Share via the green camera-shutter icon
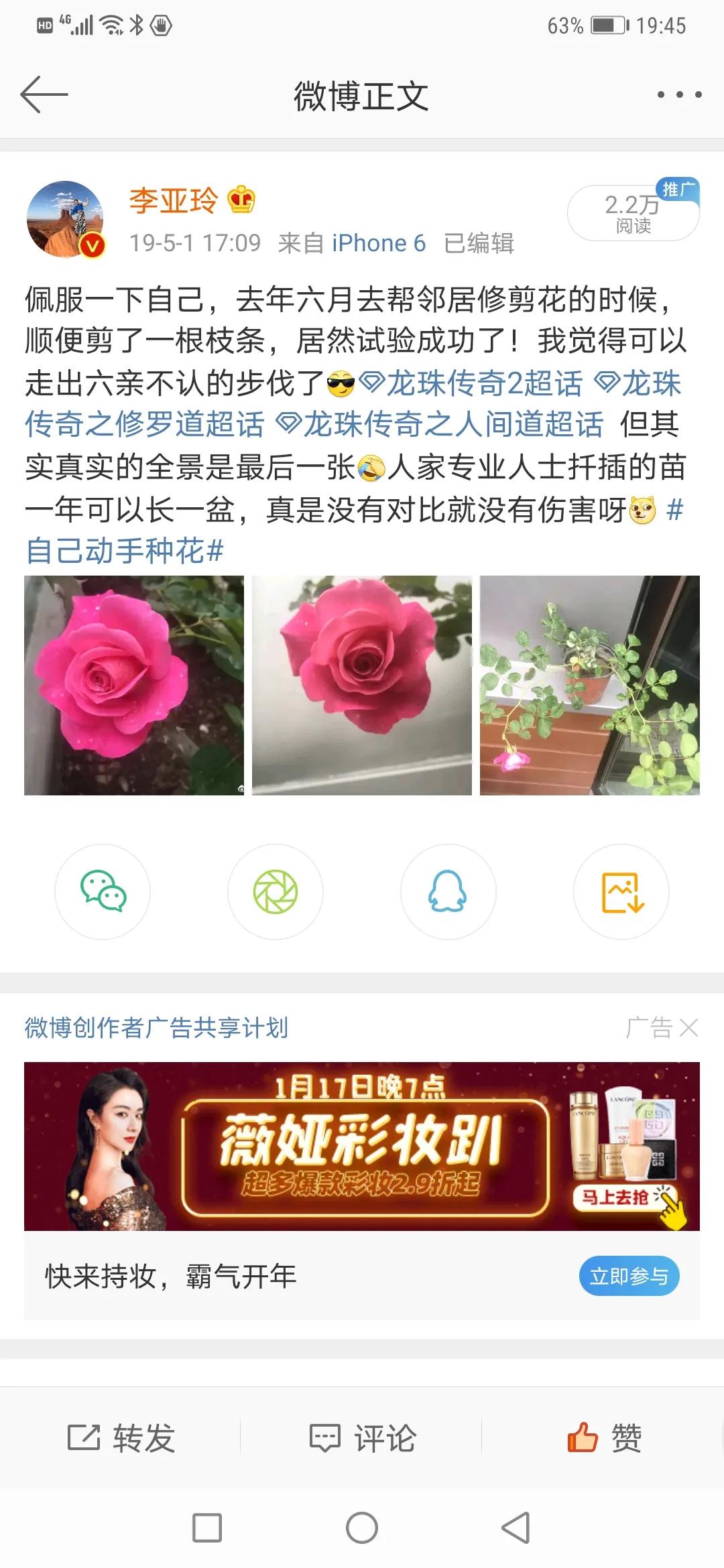Screen dimensions: 724x1568 click(x=276, y=892)
